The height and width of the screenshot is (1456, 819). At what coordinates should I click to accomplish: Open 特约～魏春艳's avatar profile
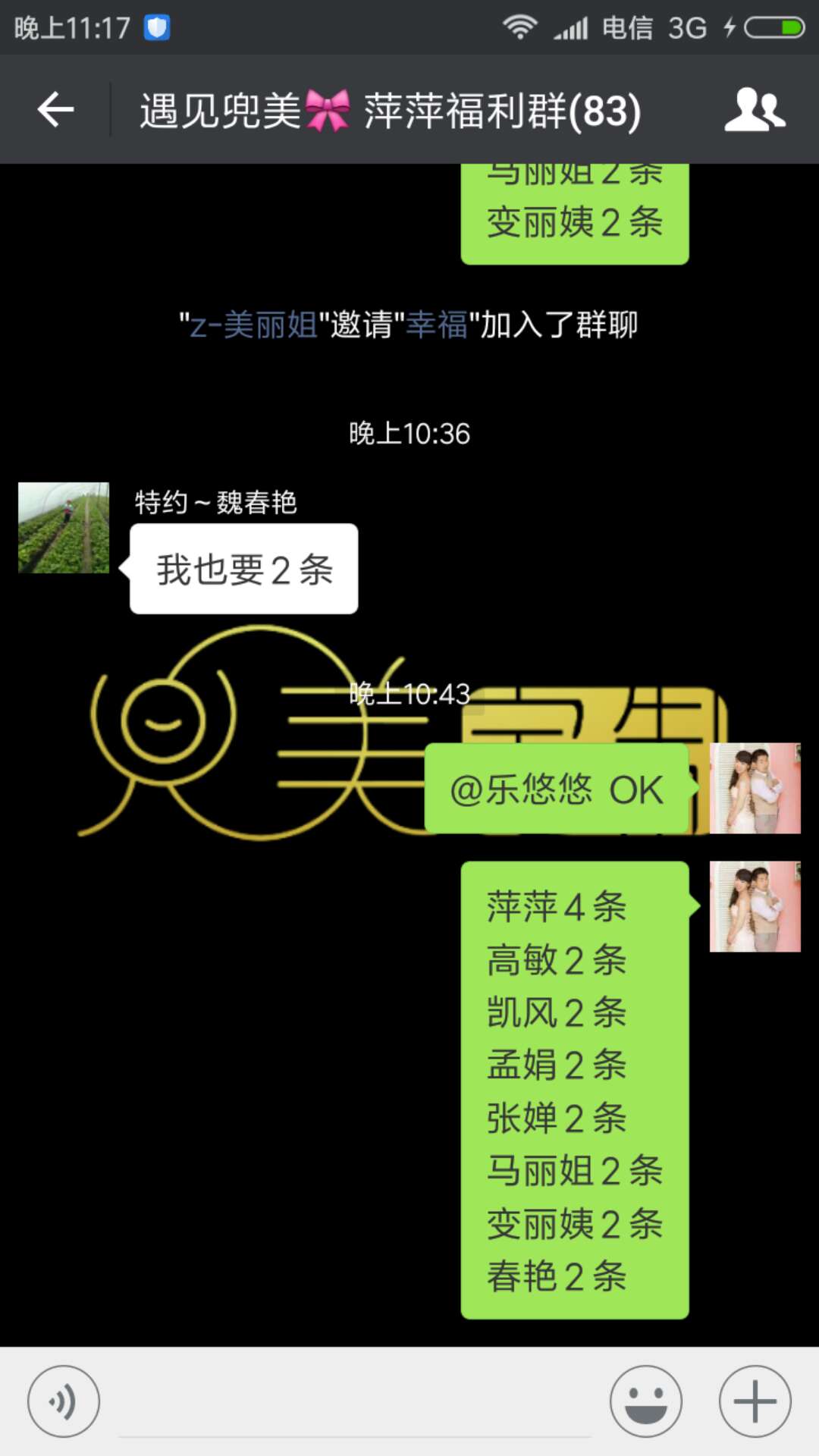(x=64, y=528)
